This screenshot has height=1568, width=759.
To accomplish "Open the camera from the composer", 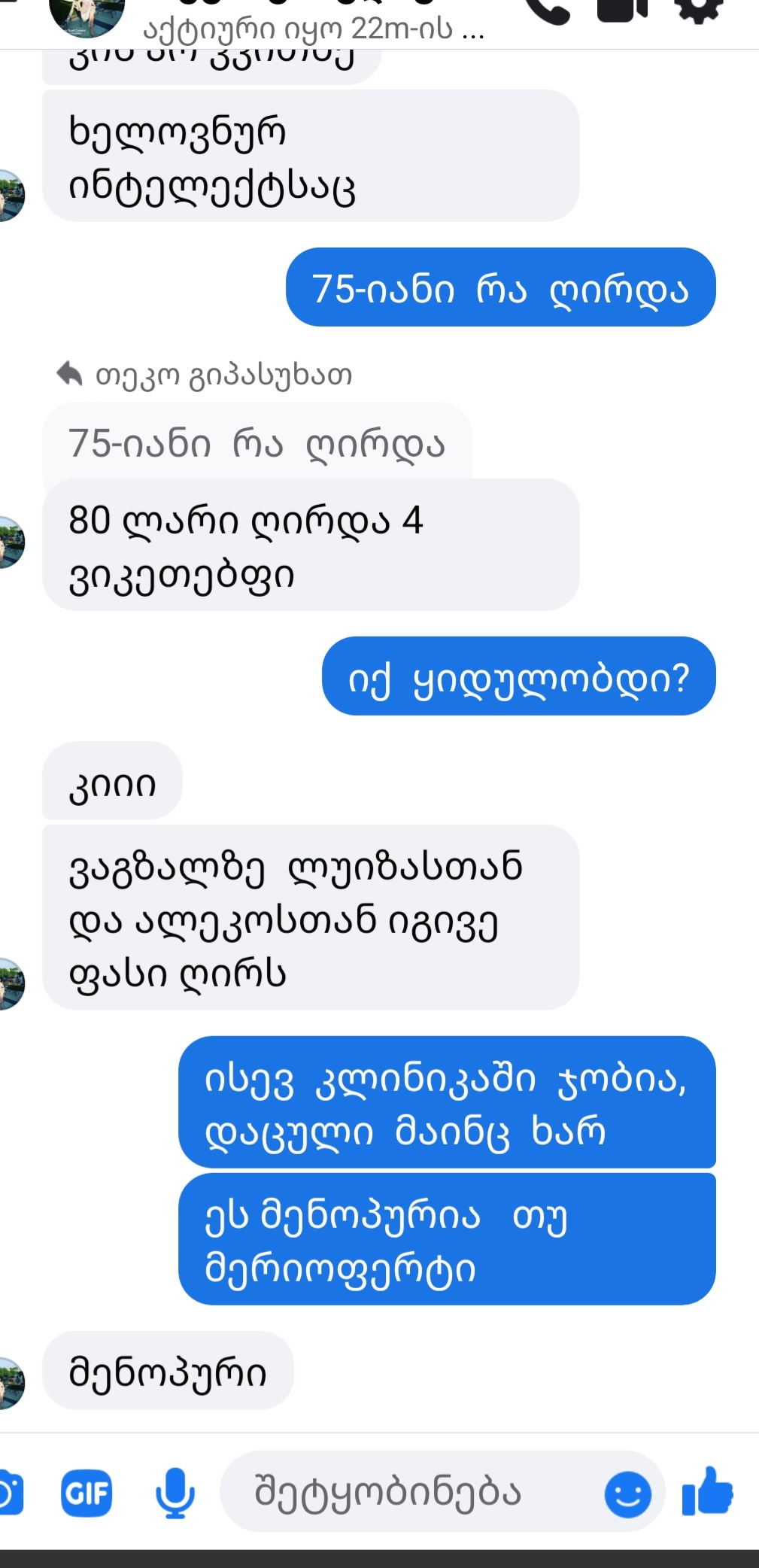I will [x=9, y=1494].
